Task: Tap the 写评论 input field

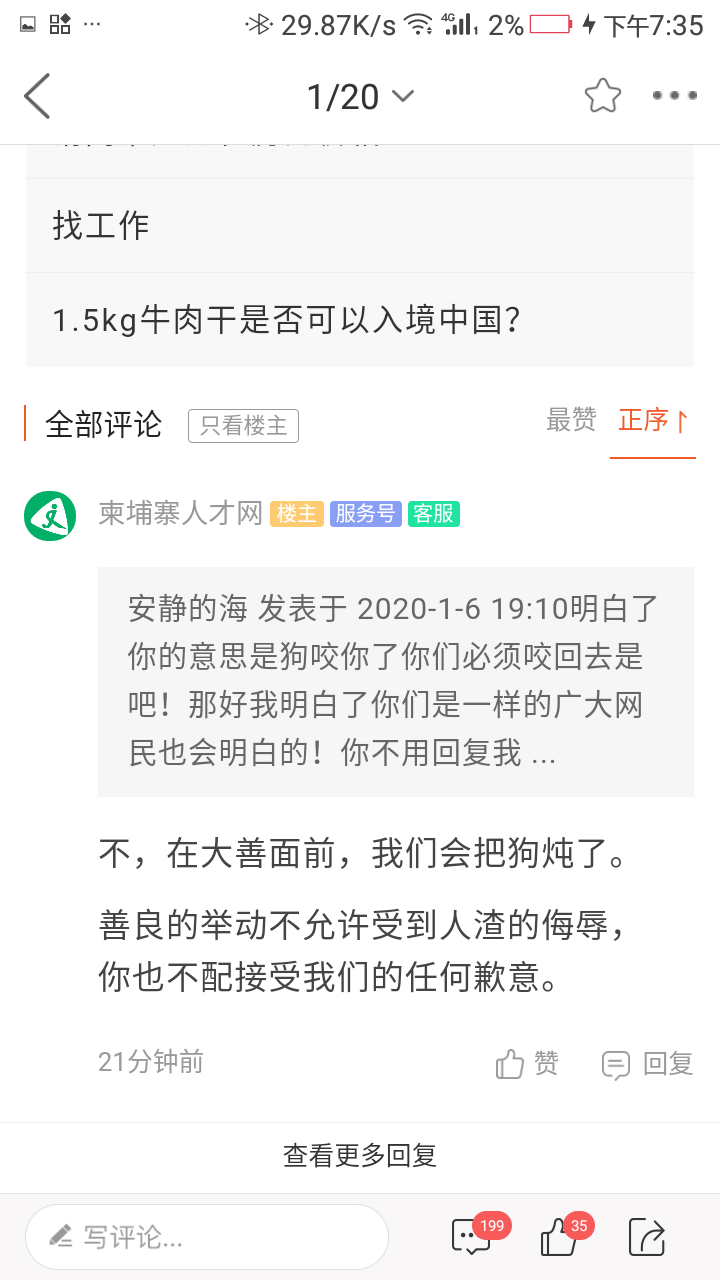Action: [x=207, y=1237]
